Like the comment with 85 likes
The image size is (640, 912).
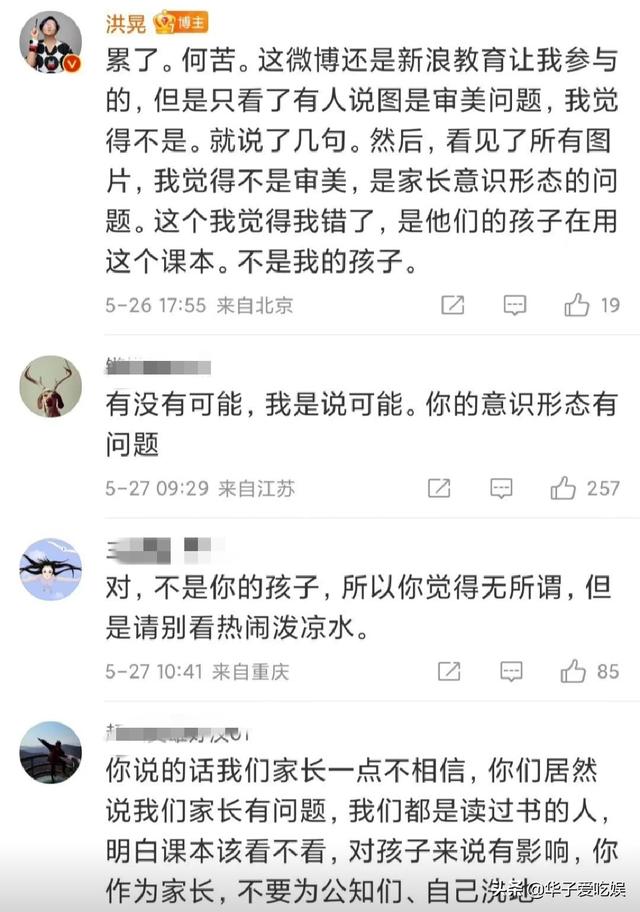click(574, 671)
